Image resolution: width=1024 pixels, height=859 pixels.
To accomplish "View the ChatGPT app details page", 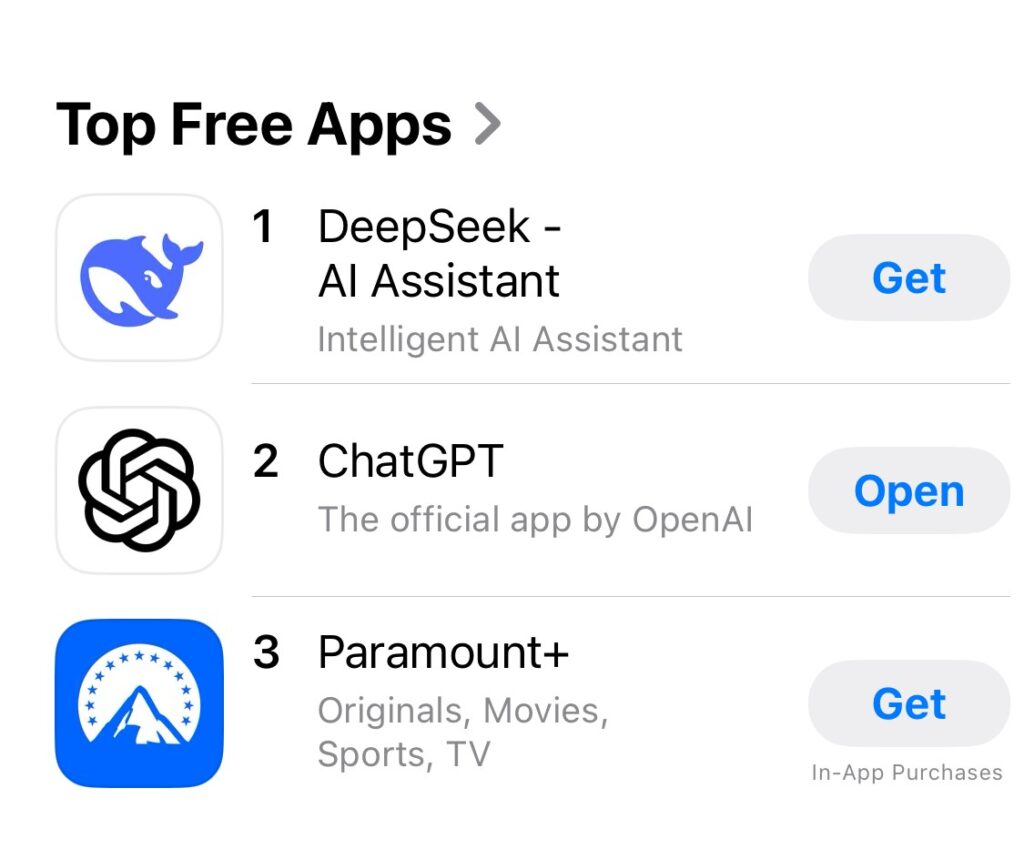I will (412, 463).
